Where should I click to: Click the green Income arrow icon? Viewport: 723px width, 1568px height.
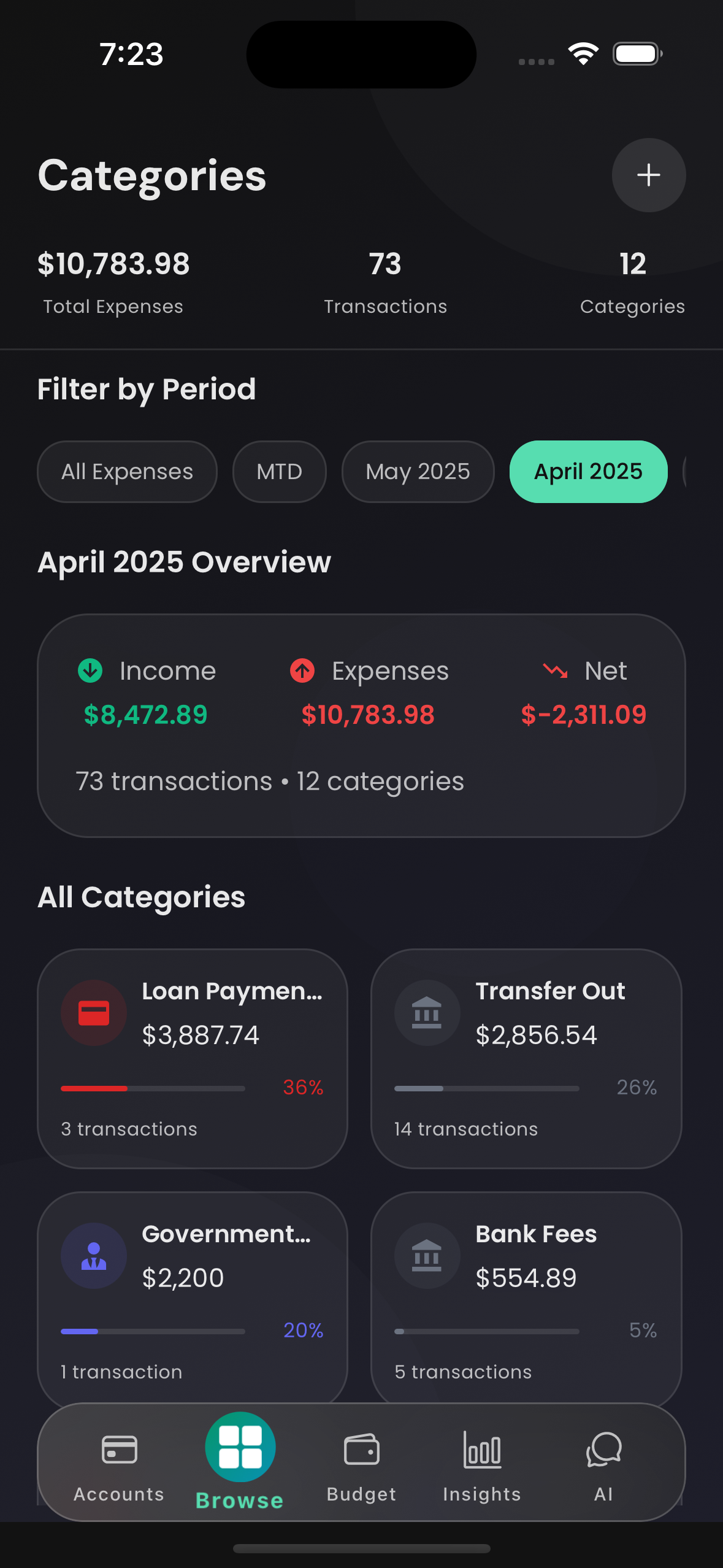point(90,671)
